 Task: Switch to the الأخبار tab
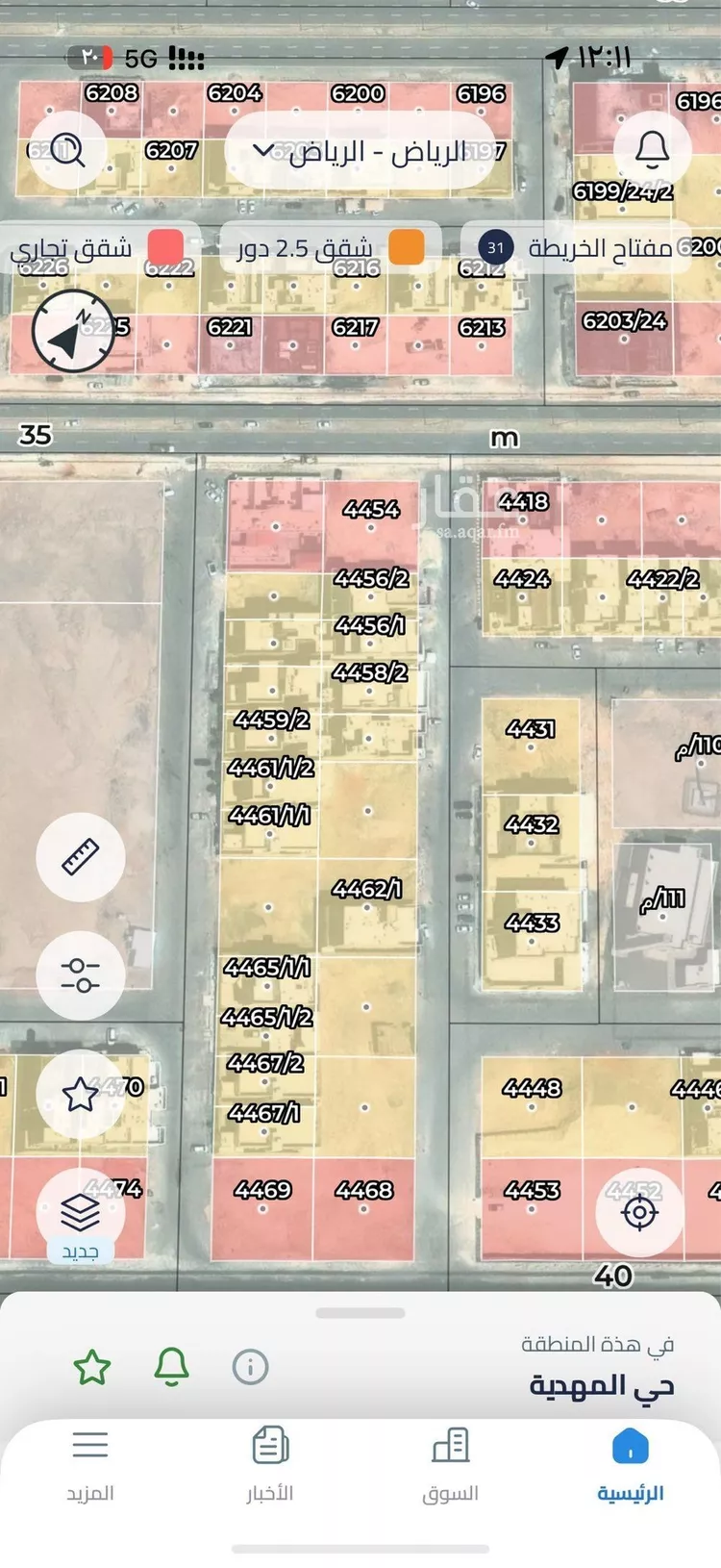tap(270, 1465)
